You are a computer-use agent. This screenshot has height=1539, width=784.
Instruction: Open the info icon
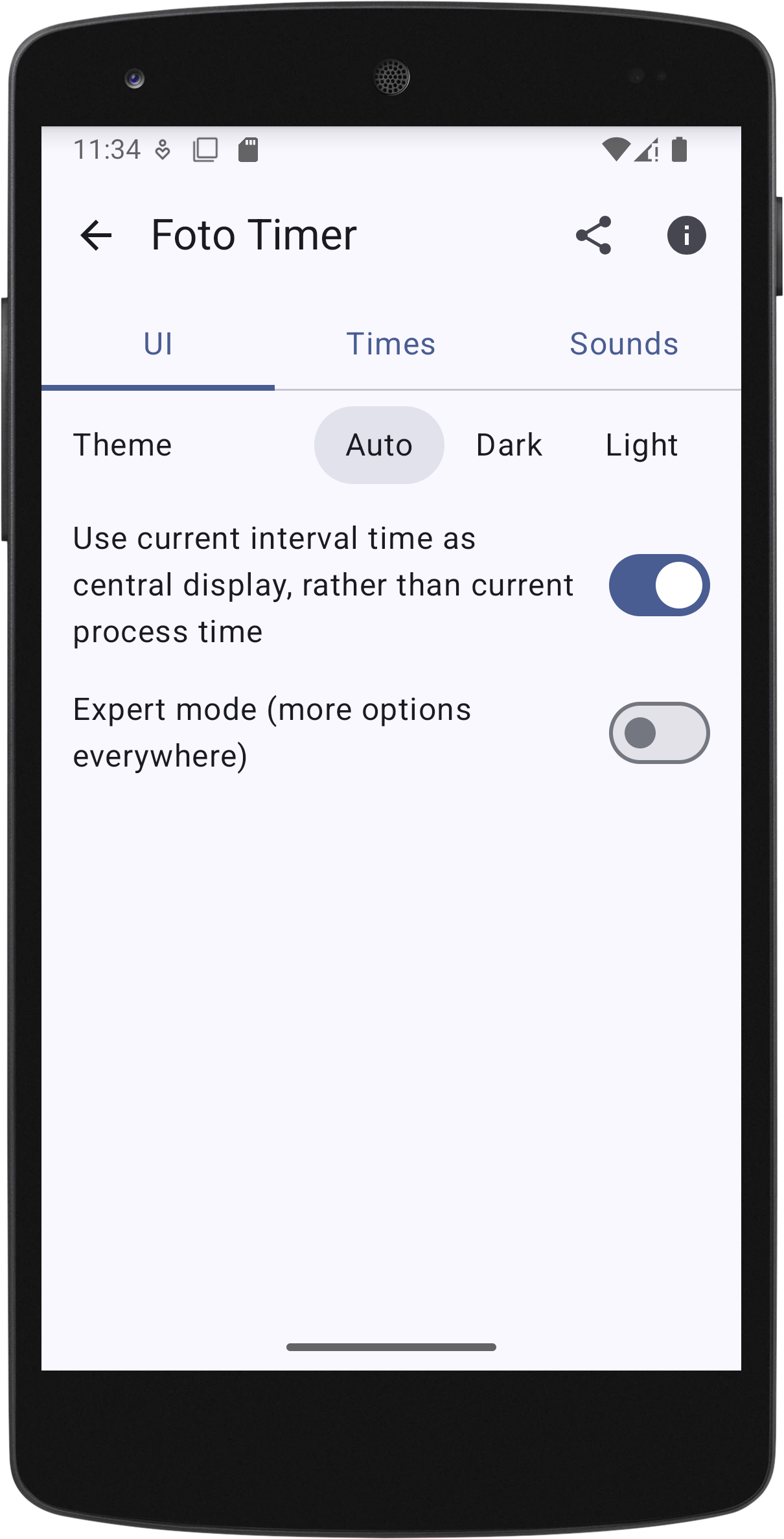click(x=686, y=235)
